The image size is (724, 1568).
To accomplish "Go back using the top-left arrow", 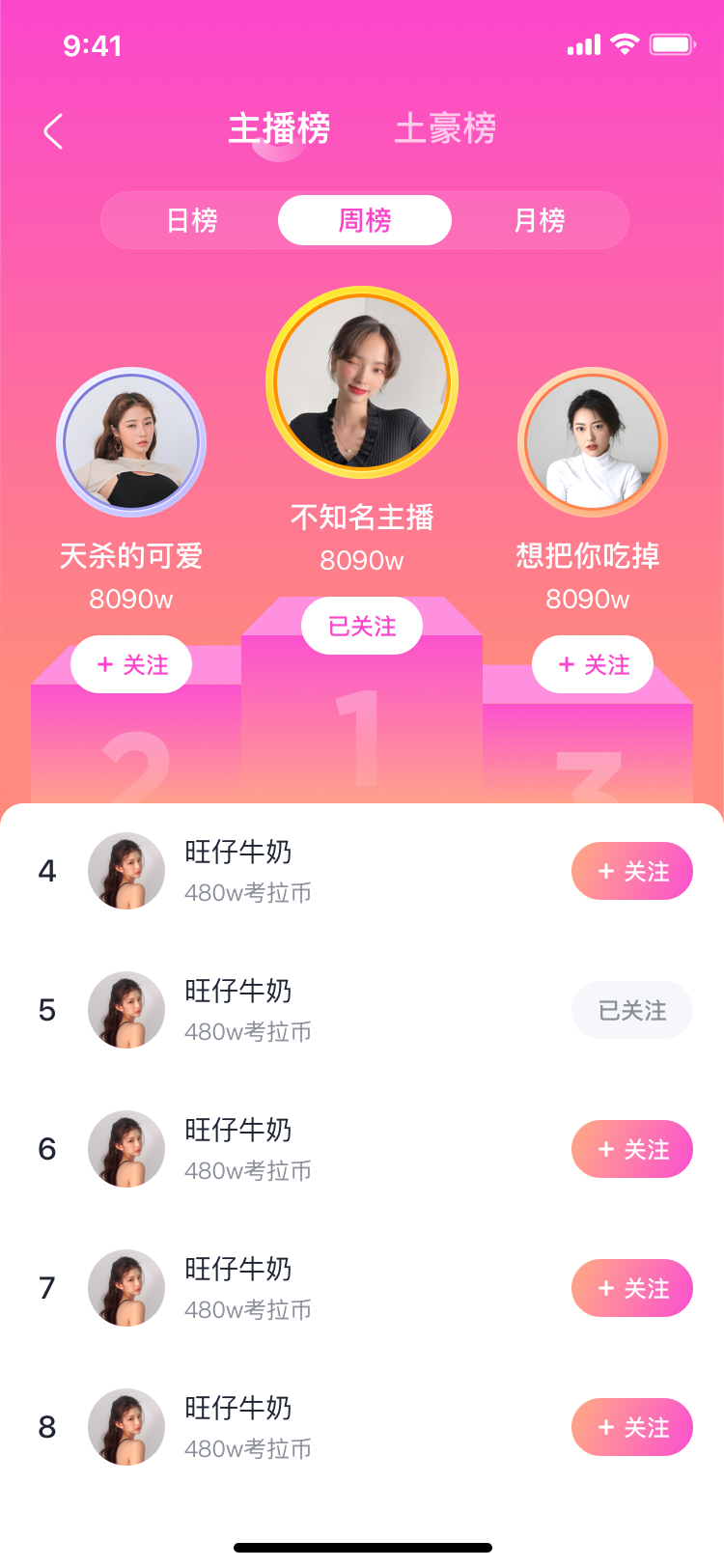I will coord(54,131).
